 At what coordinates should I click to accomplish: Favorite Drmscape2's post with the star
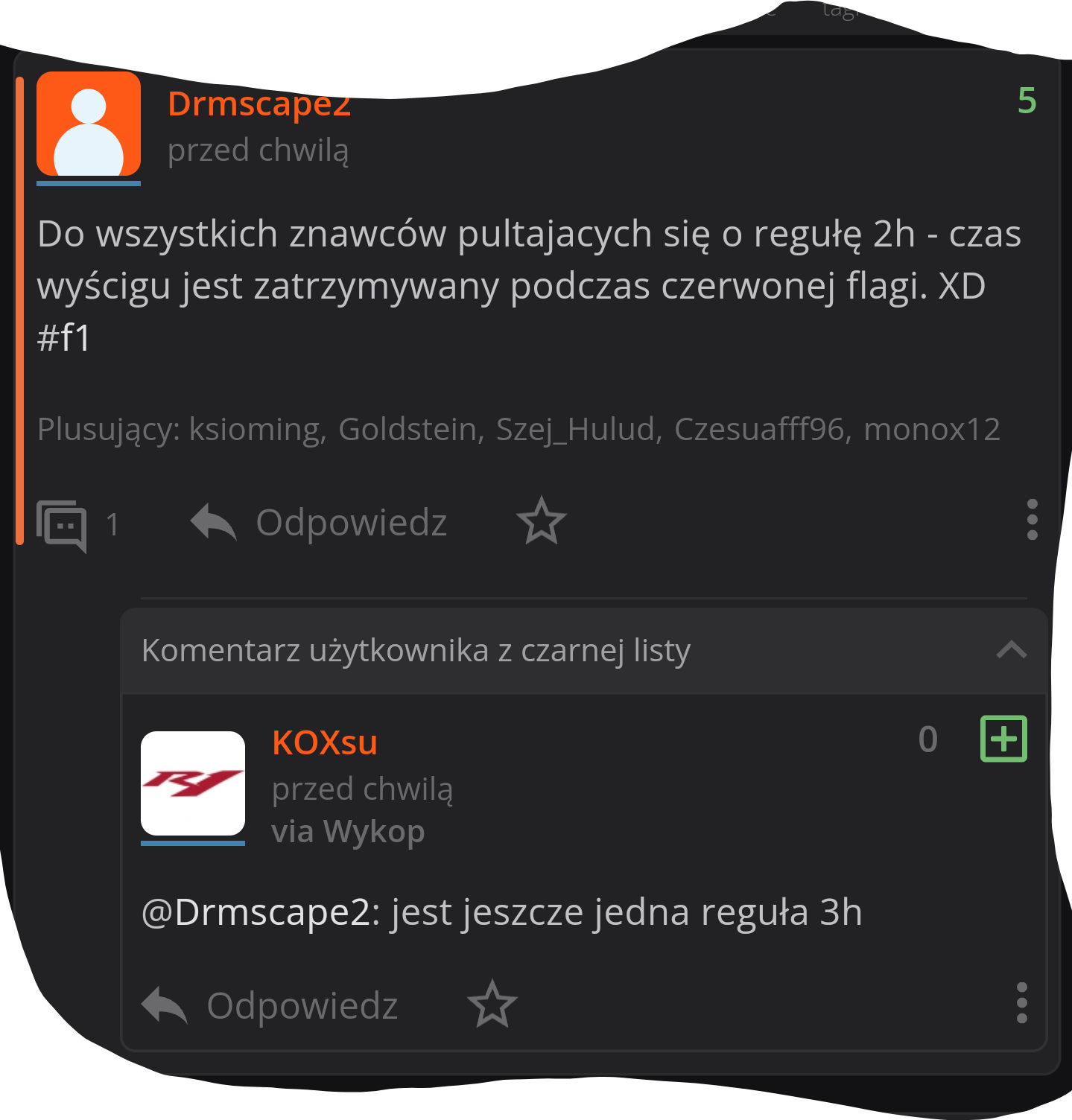coord(542,521)
